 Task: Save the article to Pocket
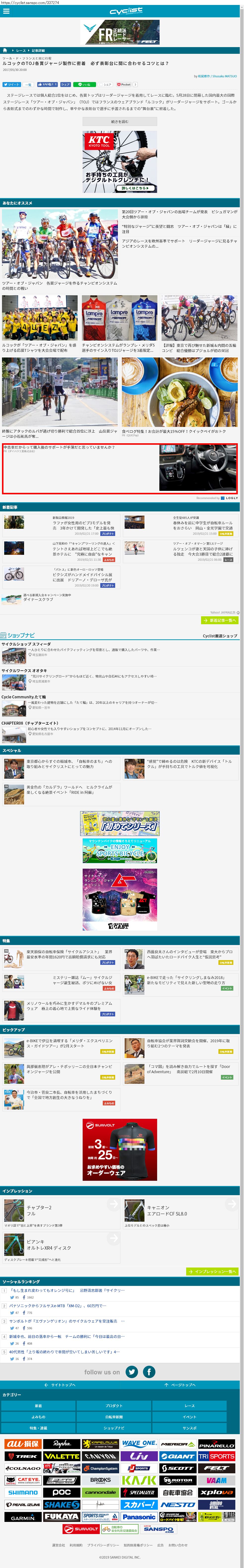point(124,85)
